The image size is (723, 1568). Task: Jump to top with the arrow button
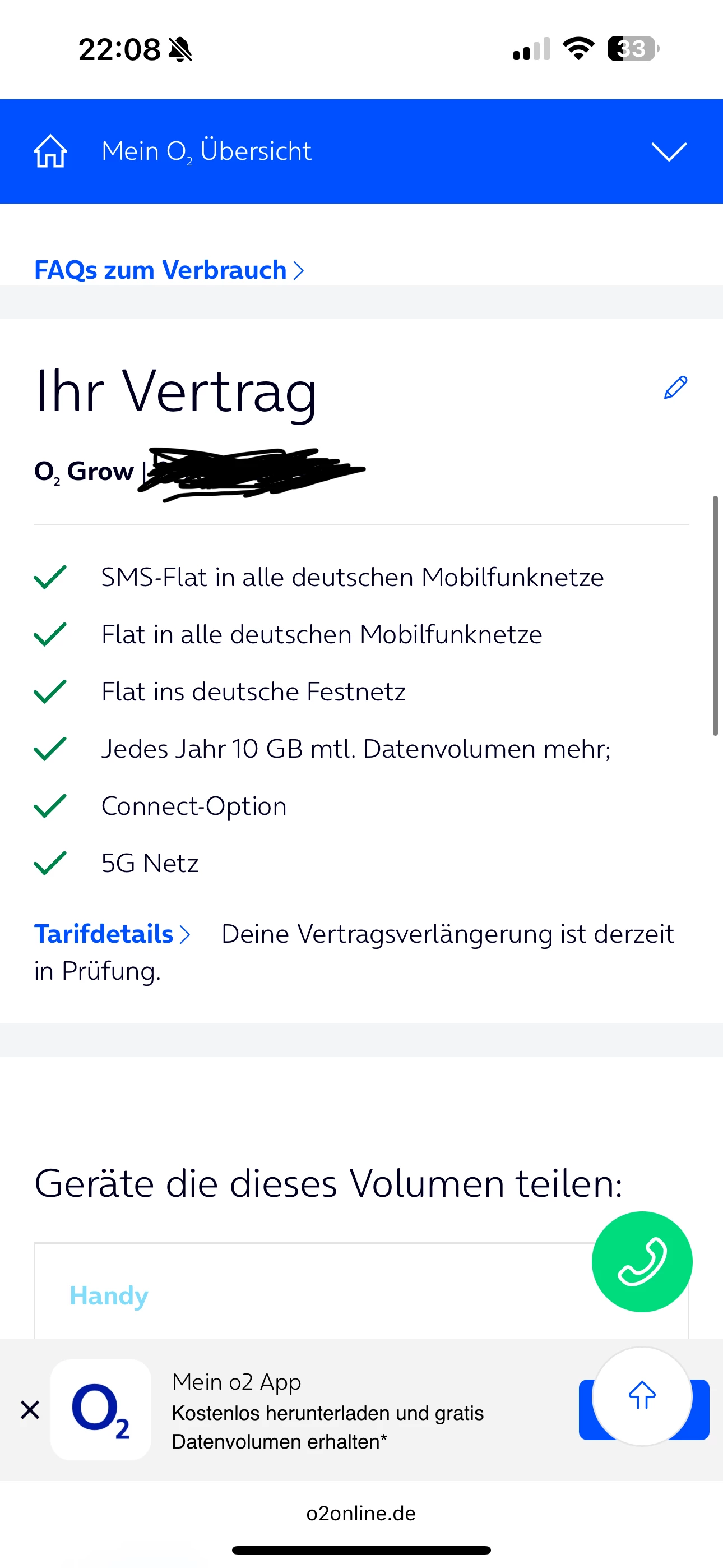tap(641, 1395)
